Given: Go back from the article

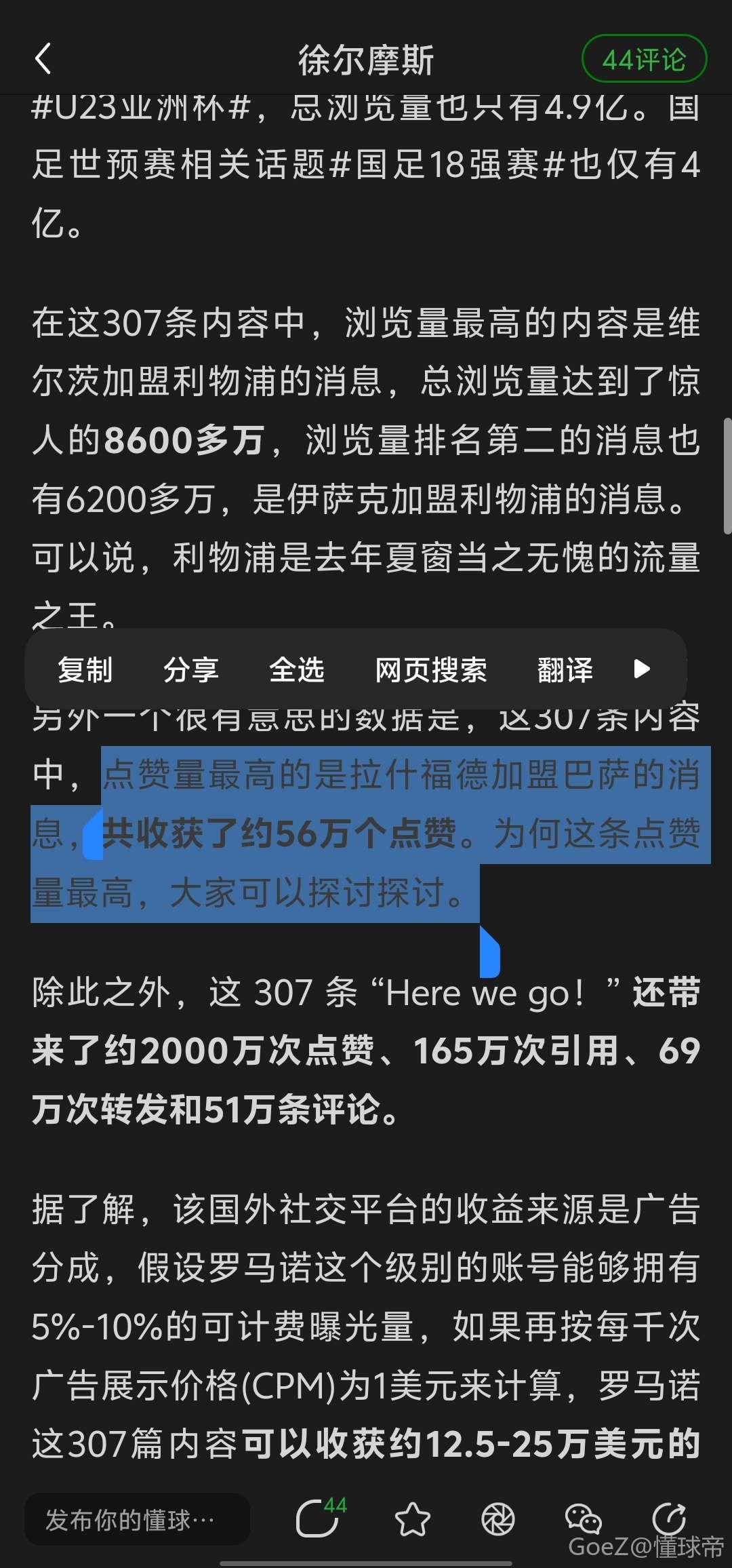Looking at the screenshot, I should [43, 59].
